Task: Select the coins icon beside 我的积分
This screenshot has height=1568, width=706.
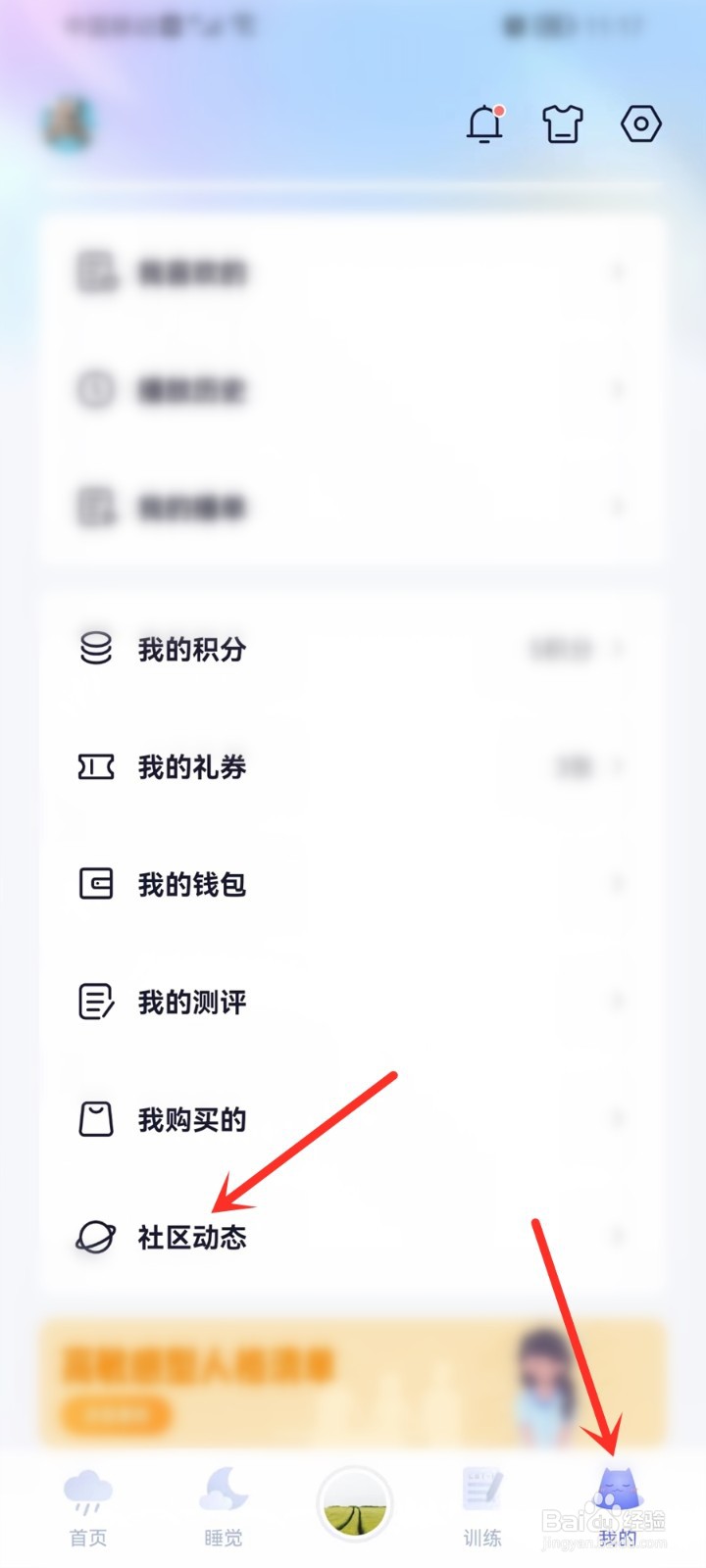Action: coord(93,649)
